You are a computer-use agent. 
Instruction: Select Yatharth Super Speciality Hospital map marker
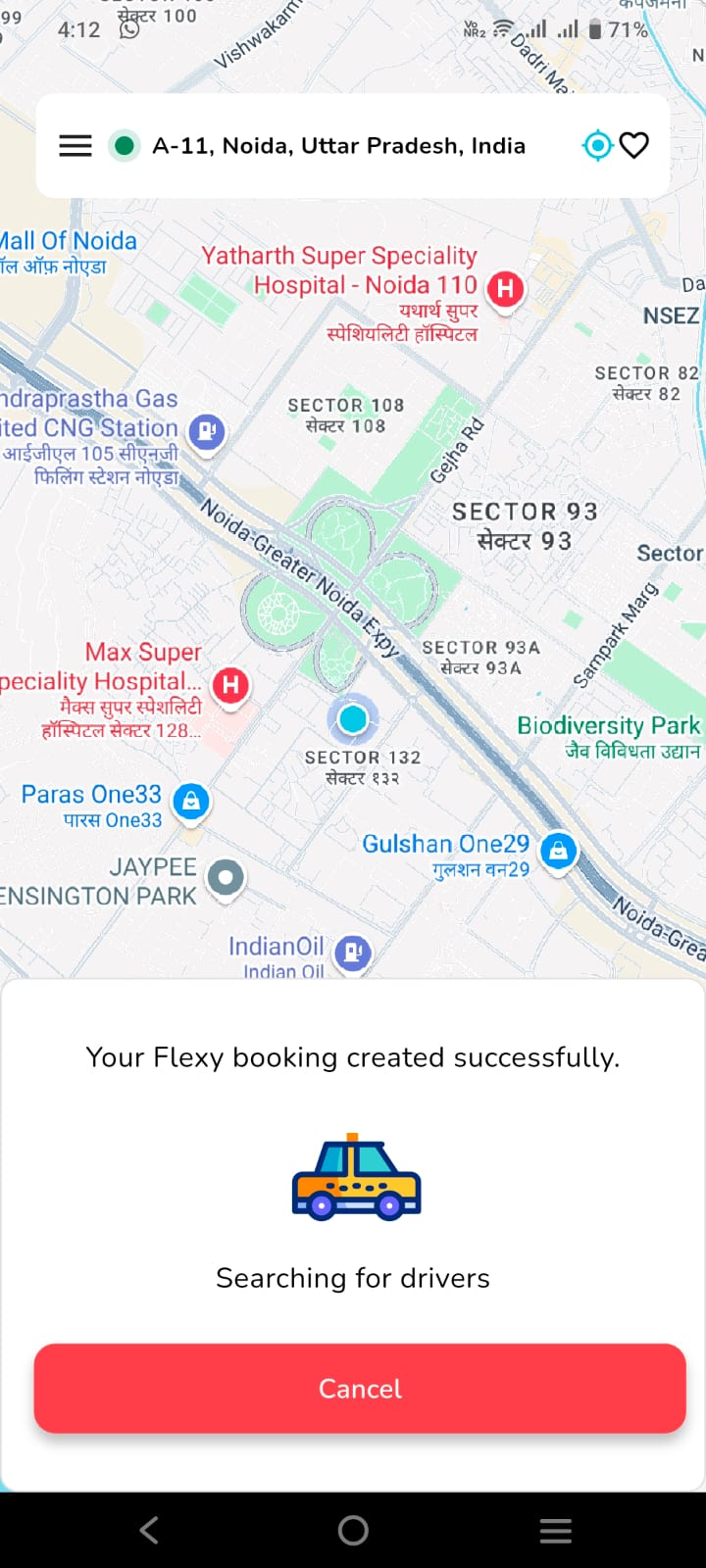pos(505,289)
